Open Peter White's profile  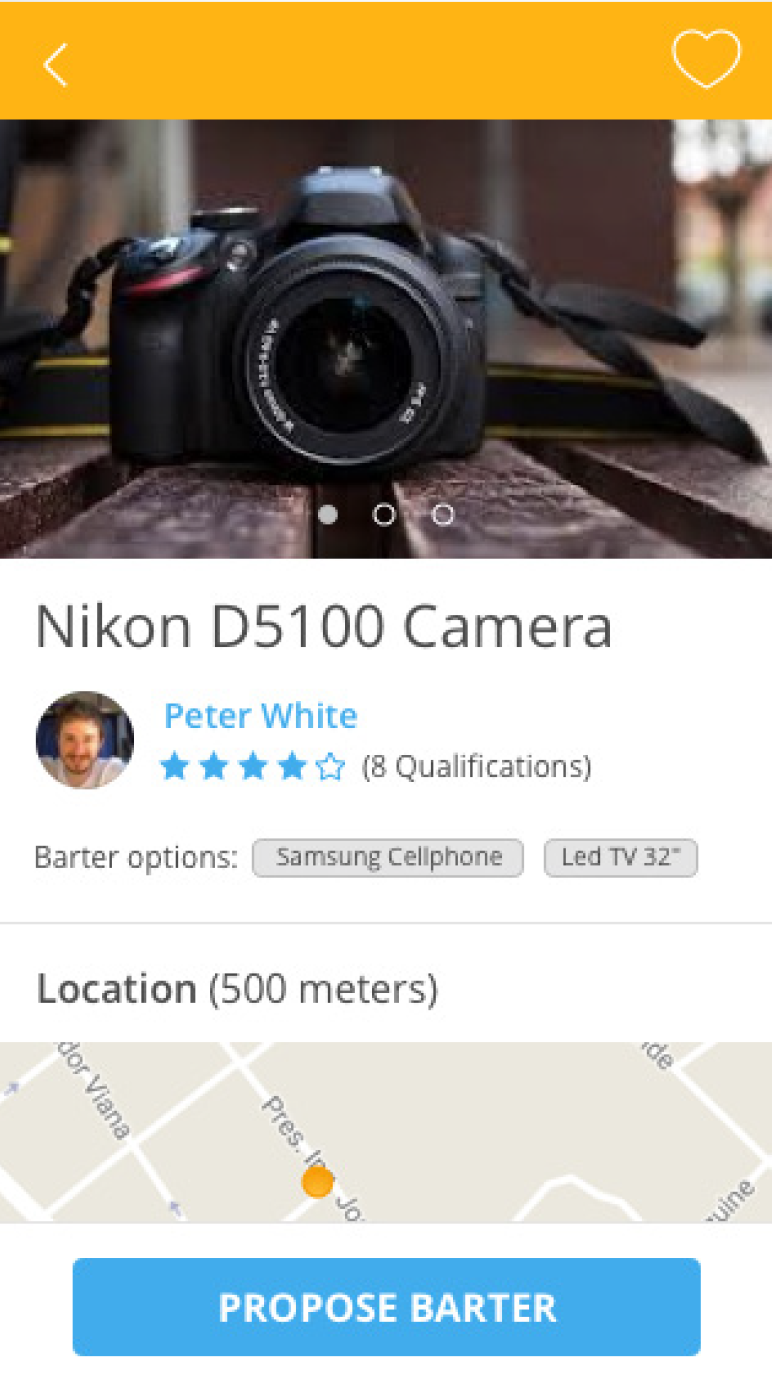coord(260,716)
